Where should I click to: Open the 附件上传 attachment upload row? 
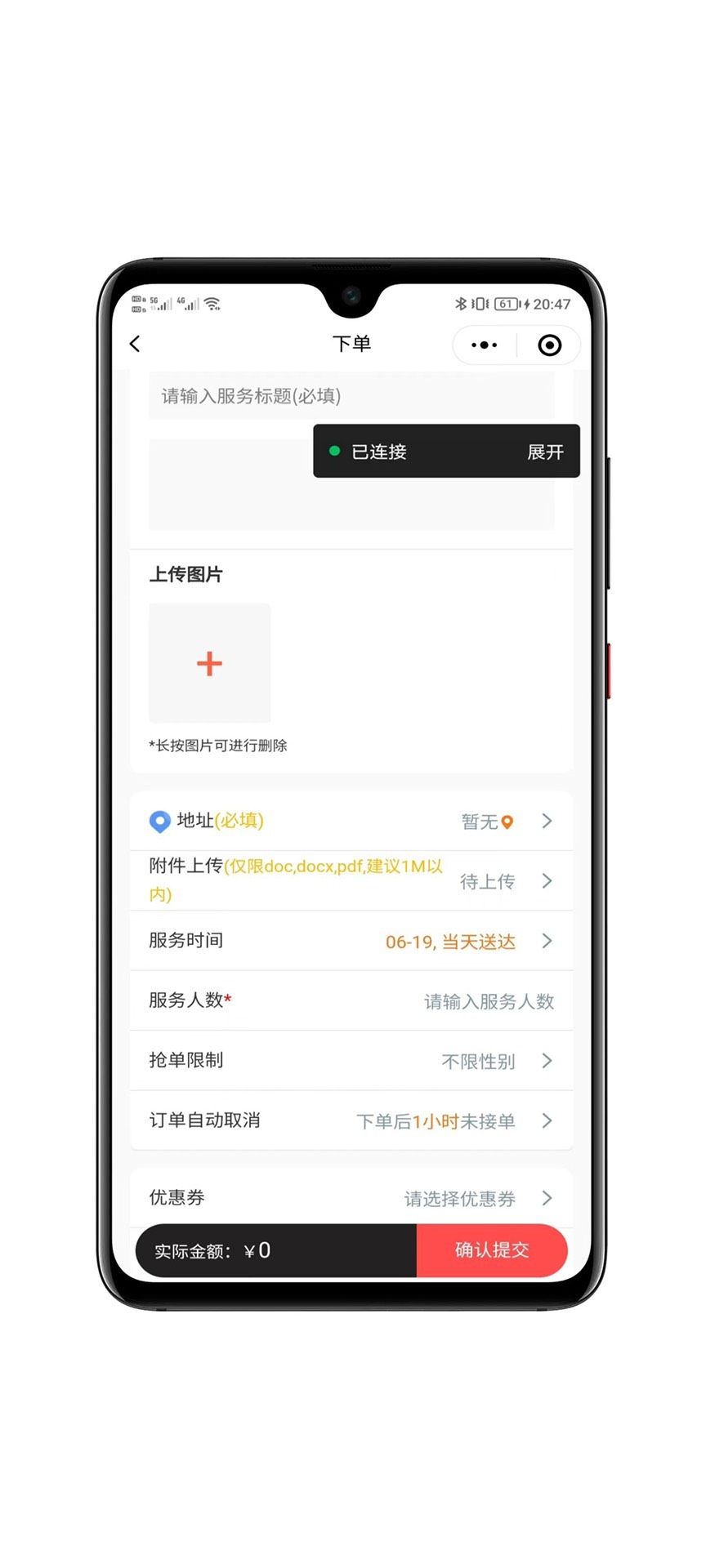pos(351,881)
